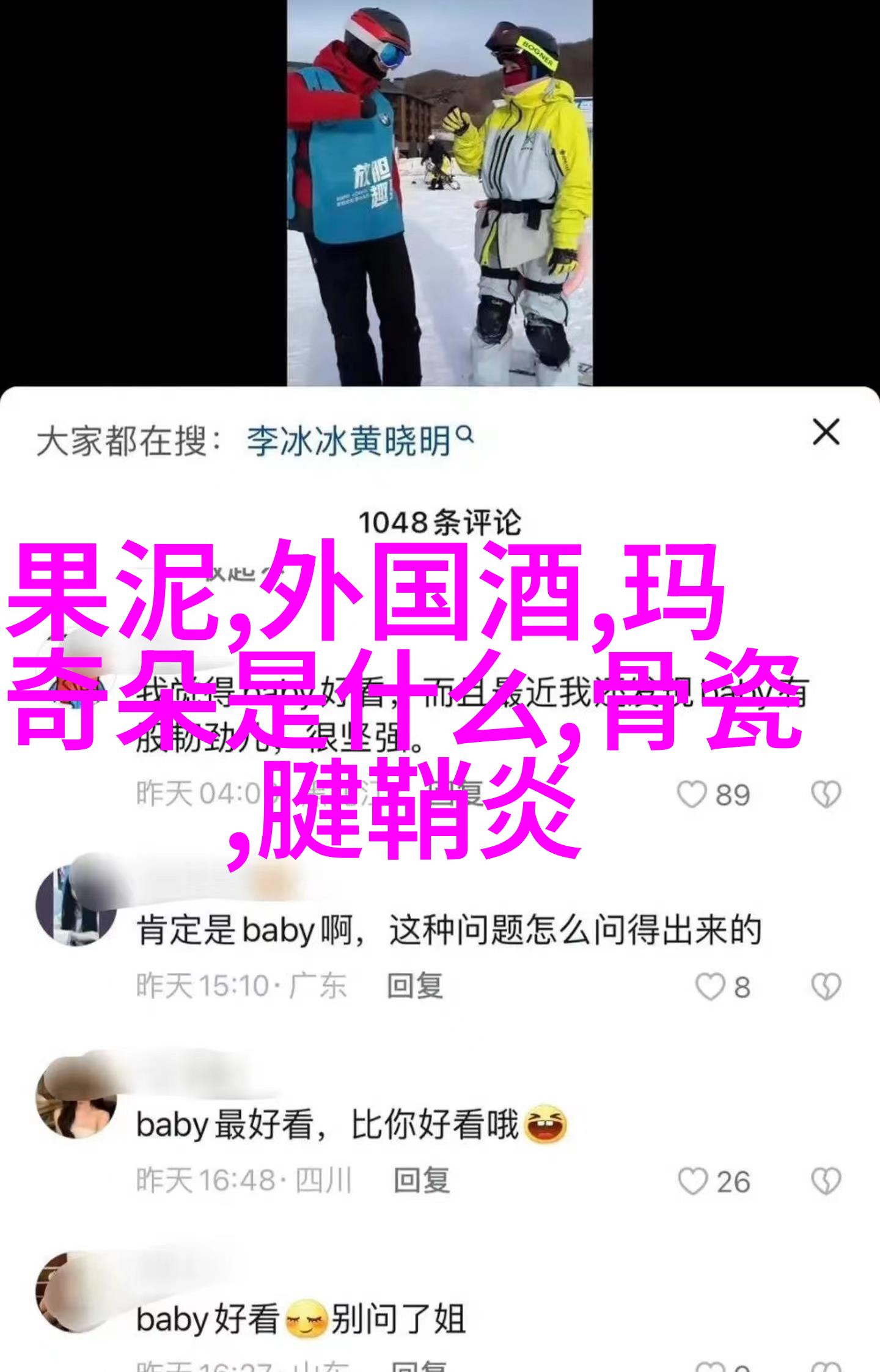Like the comment baby最好看，比你好看哦

[692, 1182]
